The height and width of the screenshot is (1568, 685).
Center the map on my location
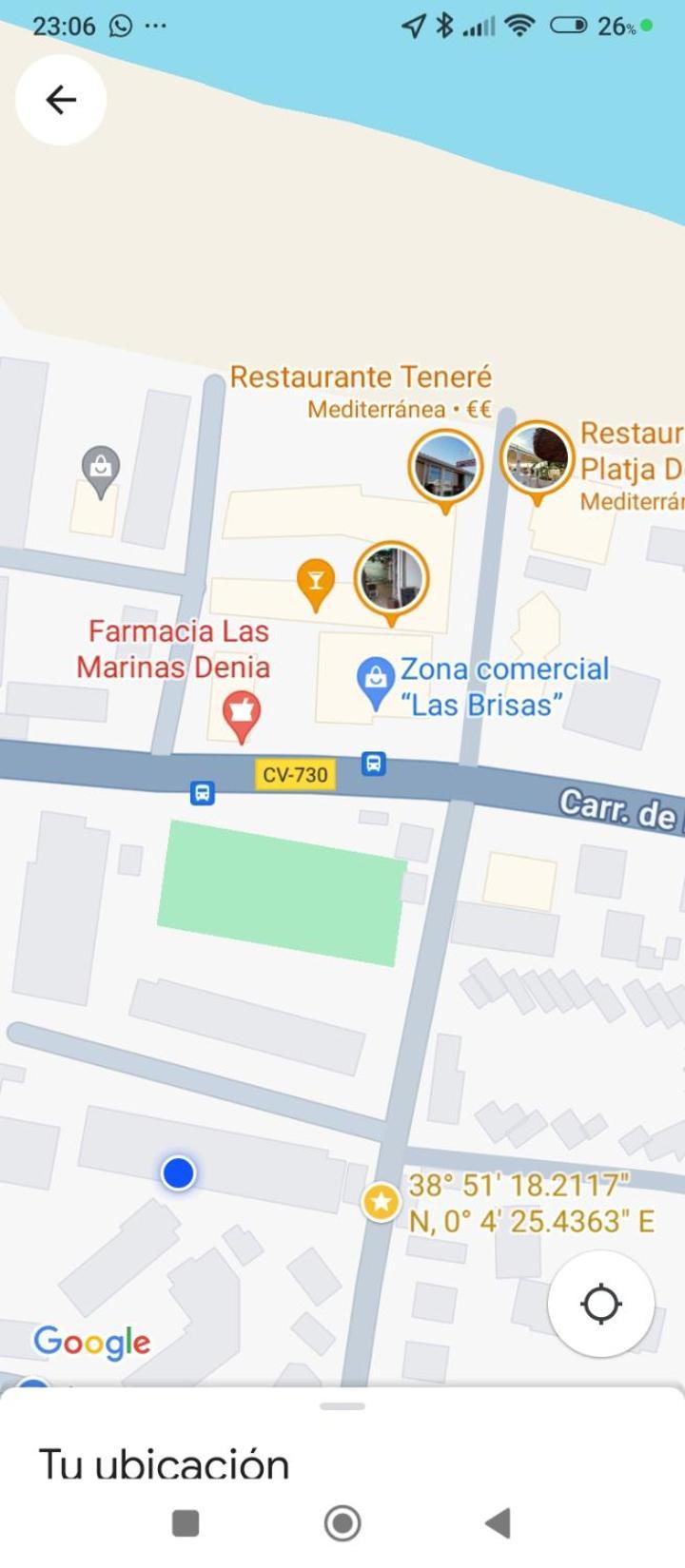pyautogui.click(x=600, y=1304)
